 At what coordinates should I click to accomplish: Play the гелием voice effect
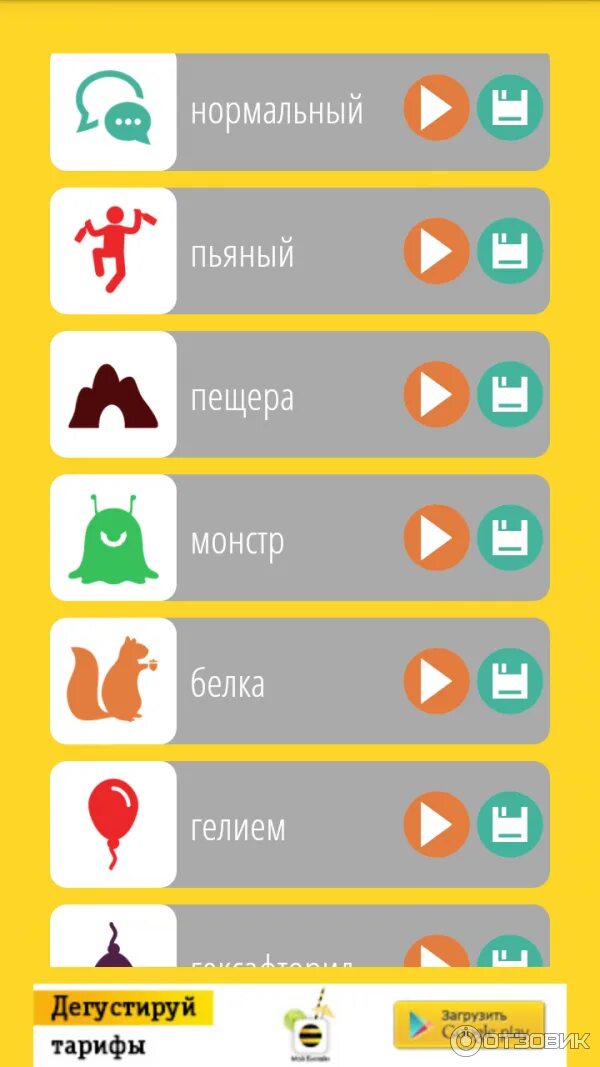pos(436,825)
